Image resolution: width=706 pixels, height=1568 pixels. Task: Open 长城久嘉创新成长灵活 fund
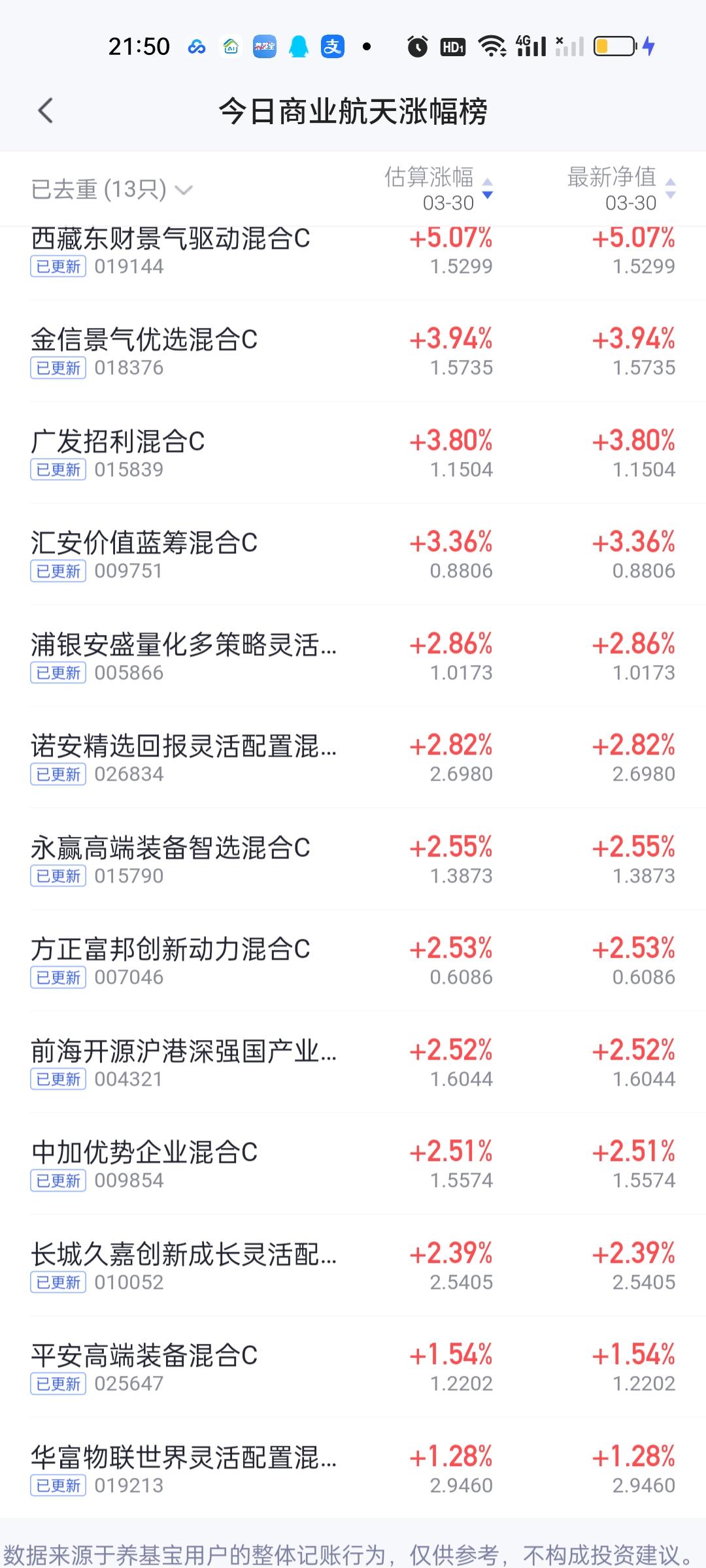353,1266
